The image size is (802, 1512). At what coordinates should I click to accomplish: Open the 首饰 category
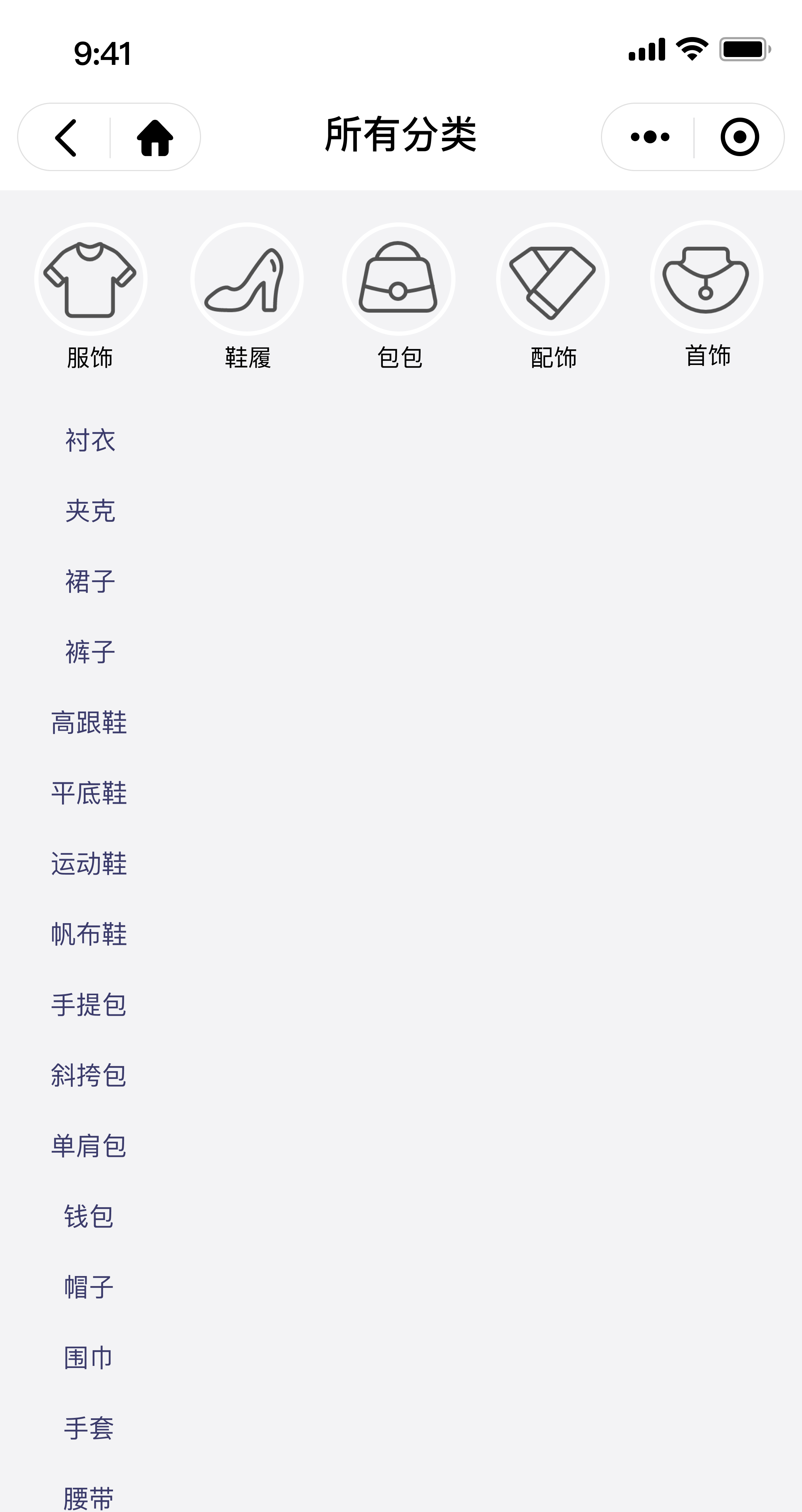(706, 277)
